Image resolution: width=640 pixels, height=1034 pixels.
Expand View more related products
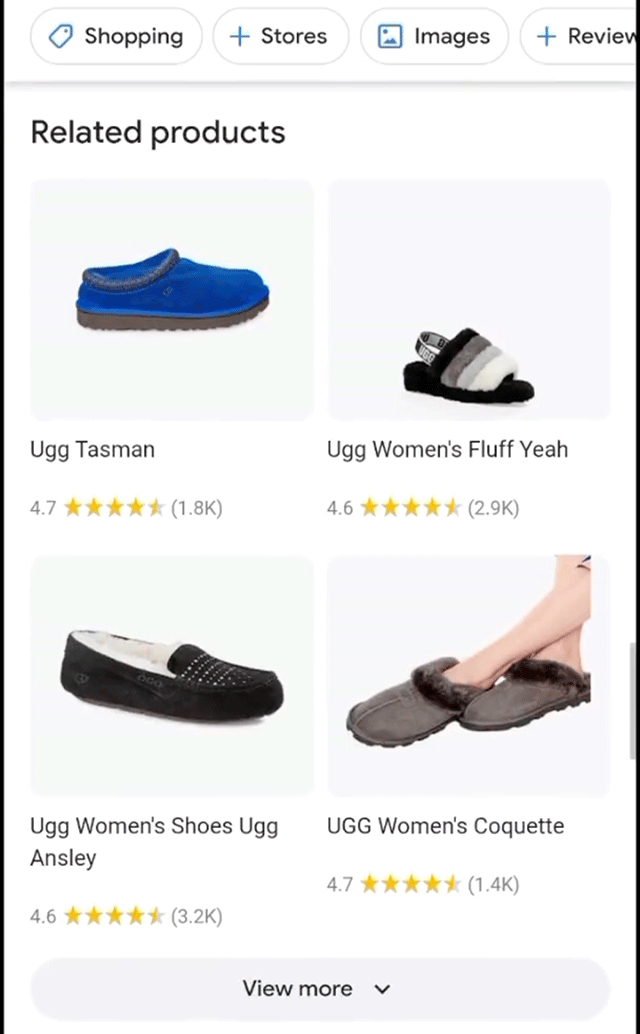point(319,988)
